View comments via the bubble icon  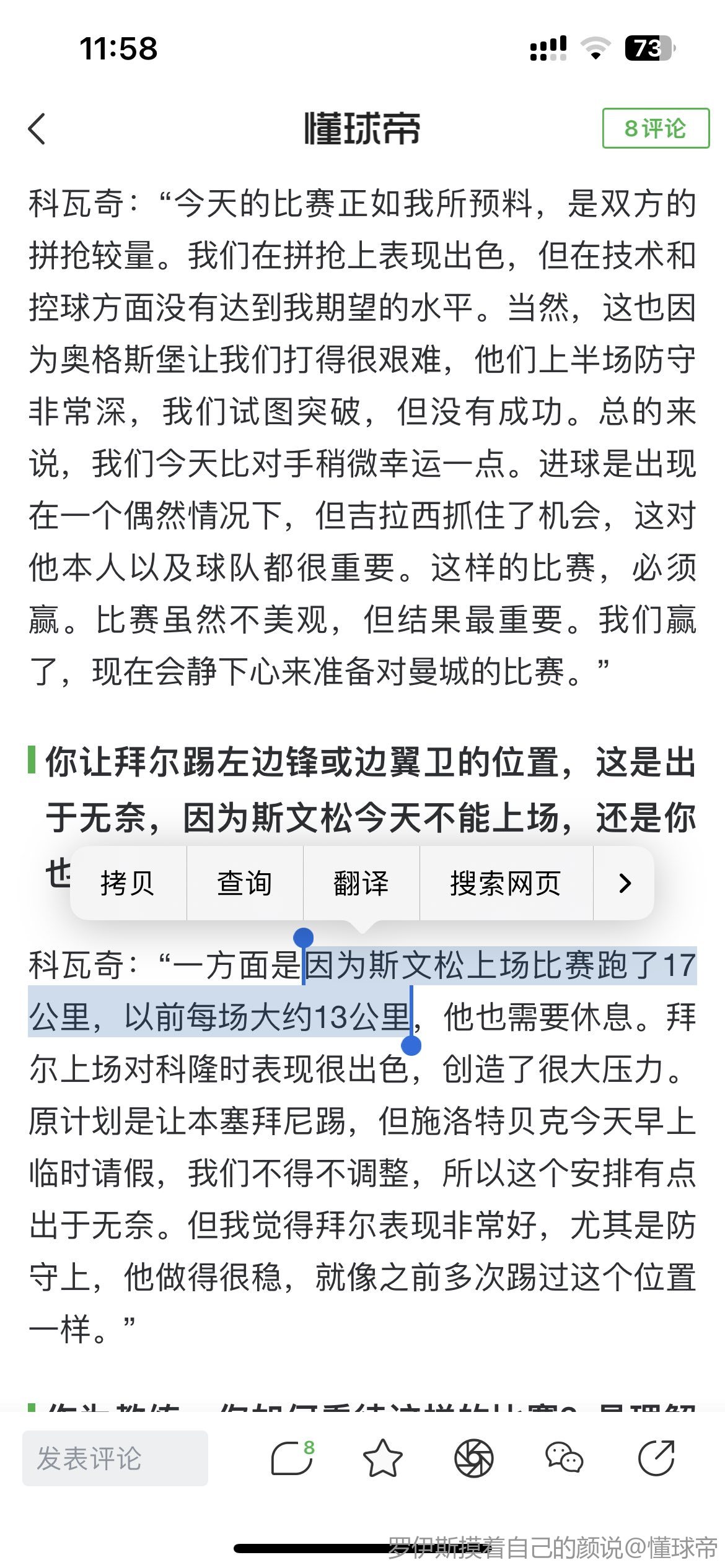[291, 1458]
